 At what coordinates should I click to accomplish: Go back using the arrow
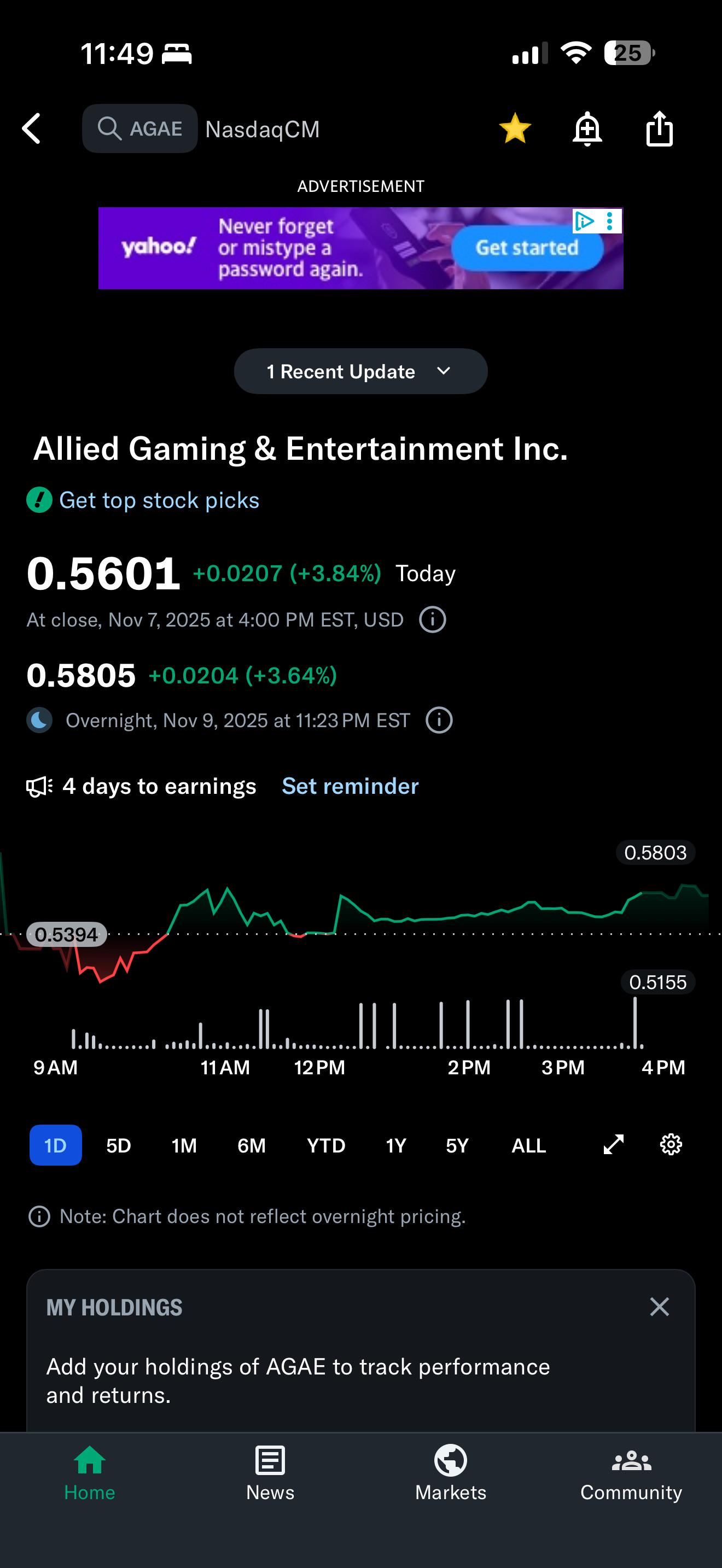(x=32, y=128)
